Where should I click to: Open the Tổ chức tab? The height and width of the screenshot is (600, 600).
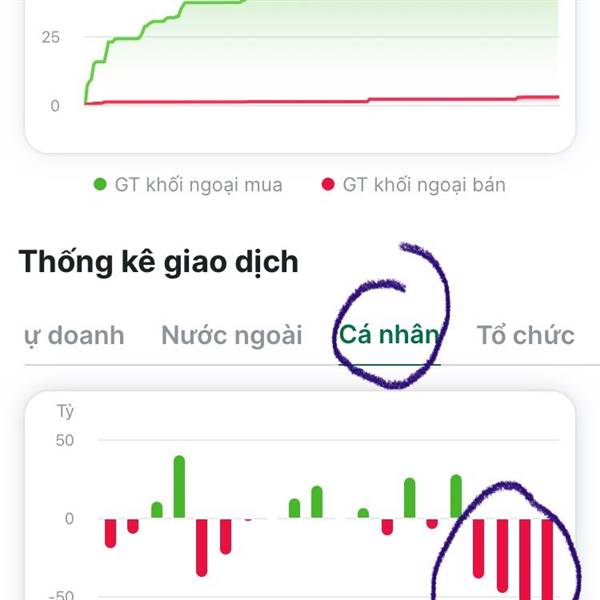click(525, 335)
